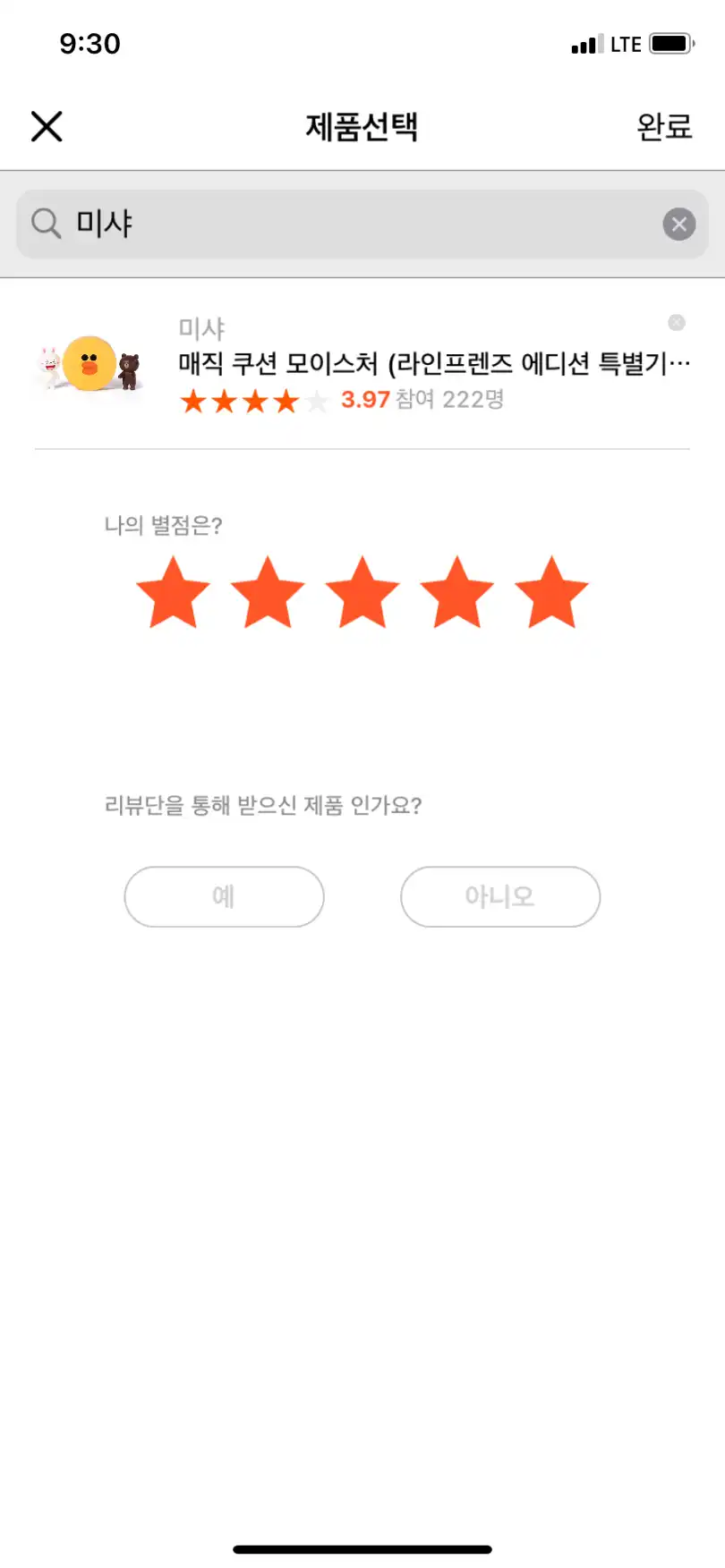The width and height of the screenshot is (725, 1568).
Task: Select 예 for the review program question
Action: 224,896
